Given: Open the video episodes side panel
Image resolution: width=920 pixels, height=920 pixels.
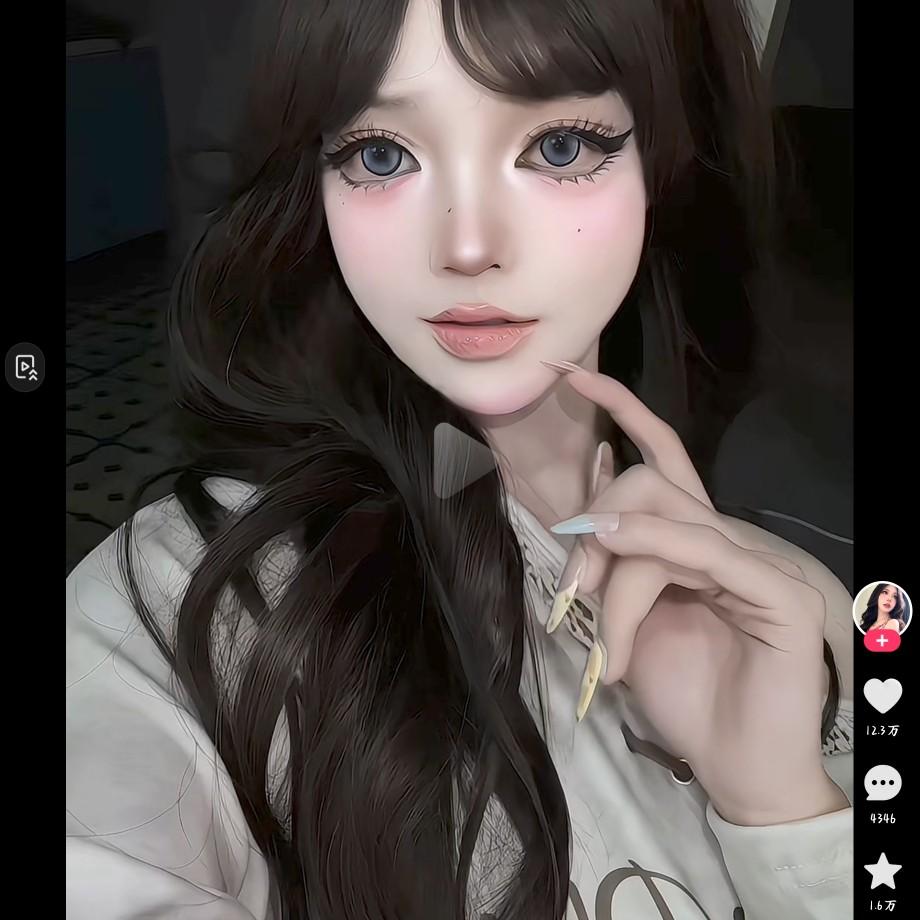Looking at the screenshot, I should coord(26,367).
